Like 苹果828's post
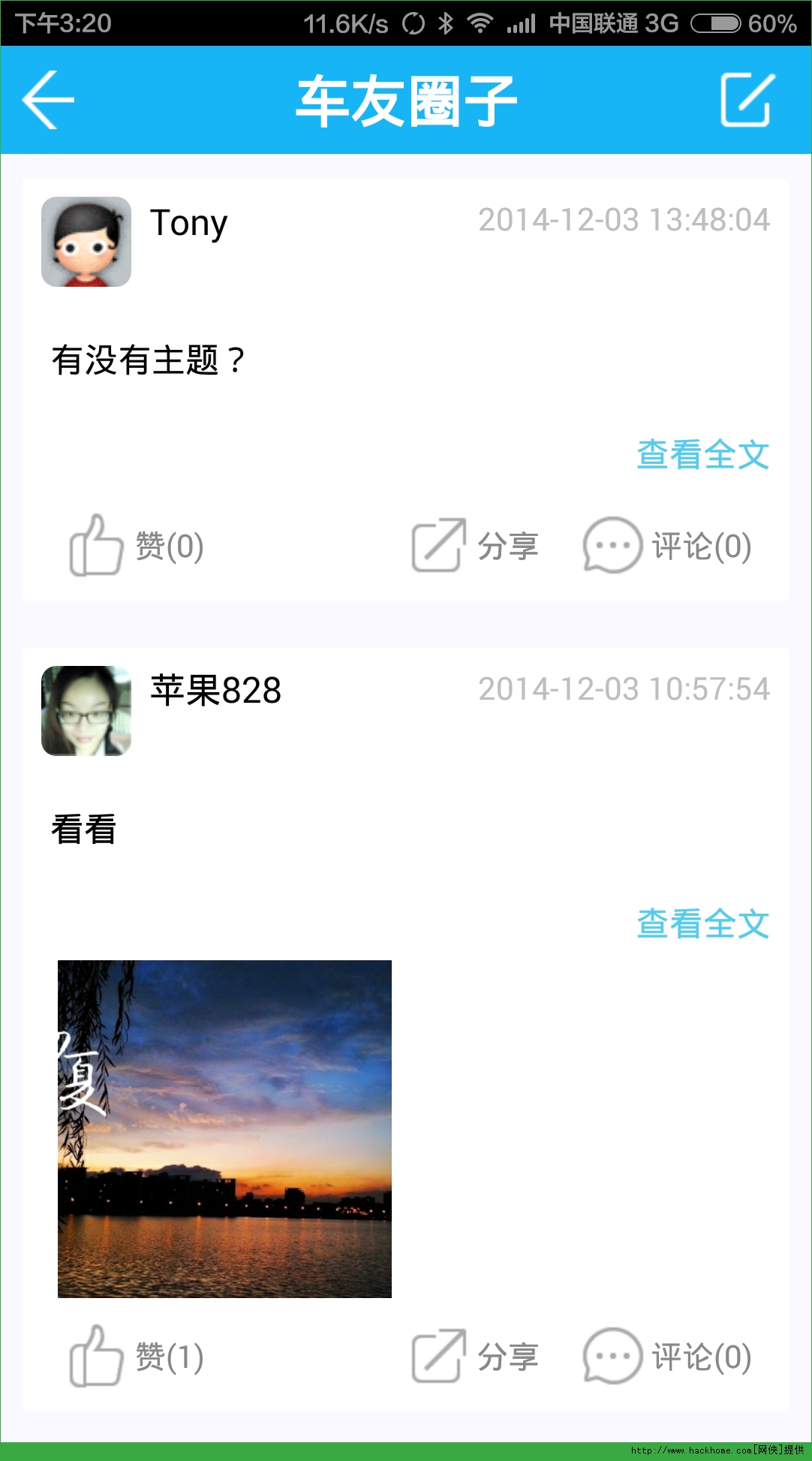This screenshot has height=1461, width=812. pos(137,1357)
